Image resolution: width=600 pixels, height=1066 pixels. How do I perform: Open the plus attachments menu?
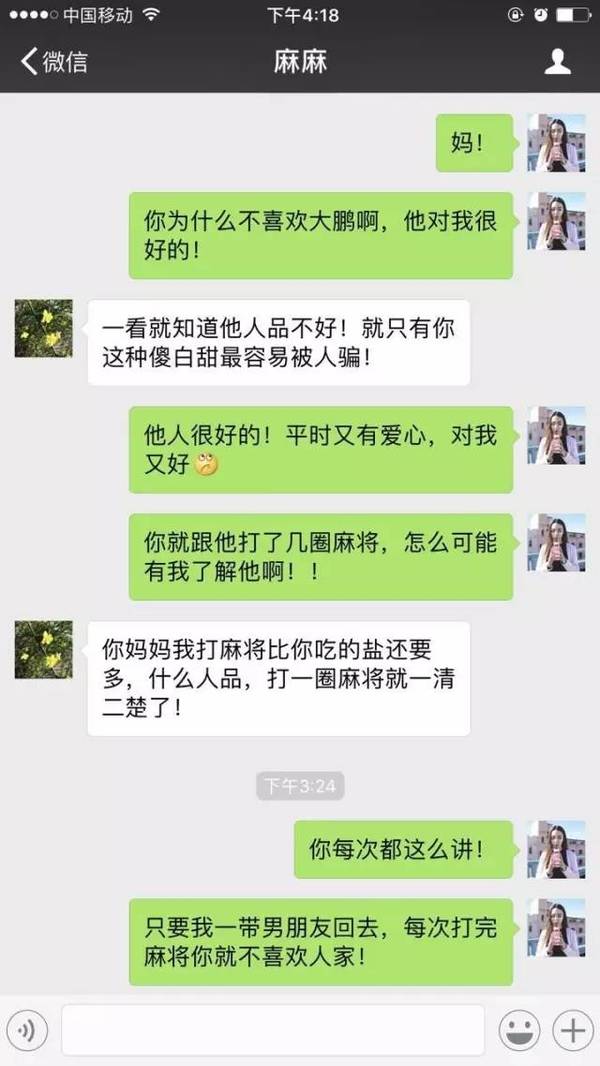(573, 1030)
